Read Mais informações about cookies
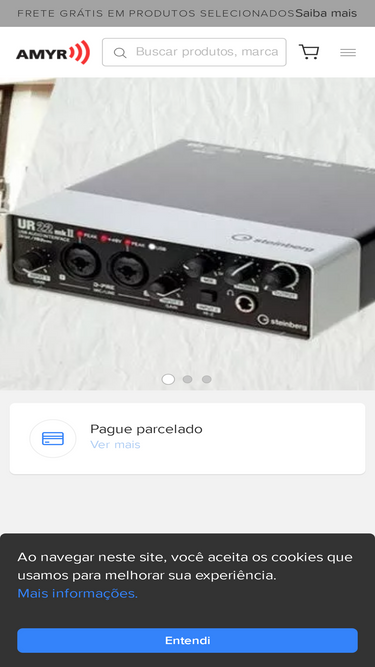This screenshot has height=667, width=375. pos(77,593)
